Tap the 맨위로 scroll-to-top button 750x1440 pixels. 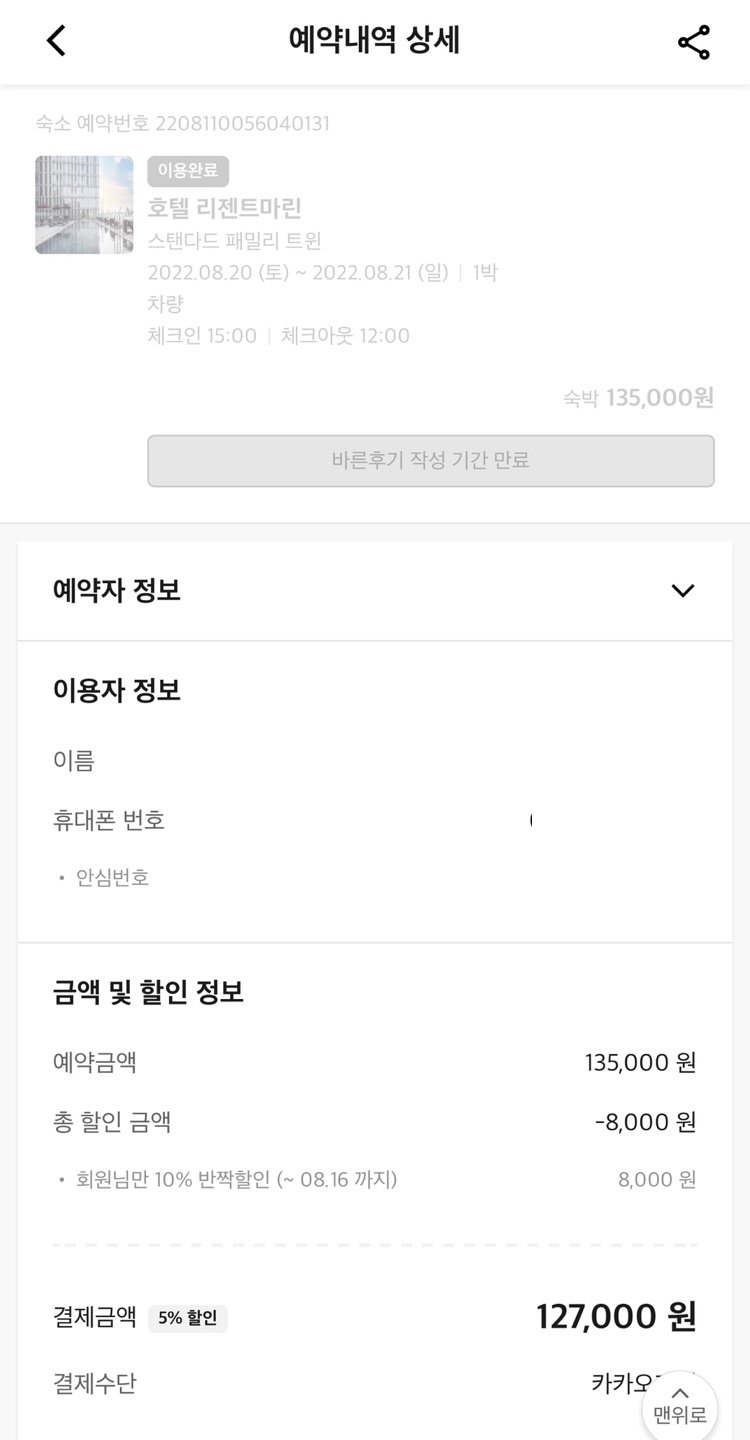pyautogui.click(x=680, y=1406)
